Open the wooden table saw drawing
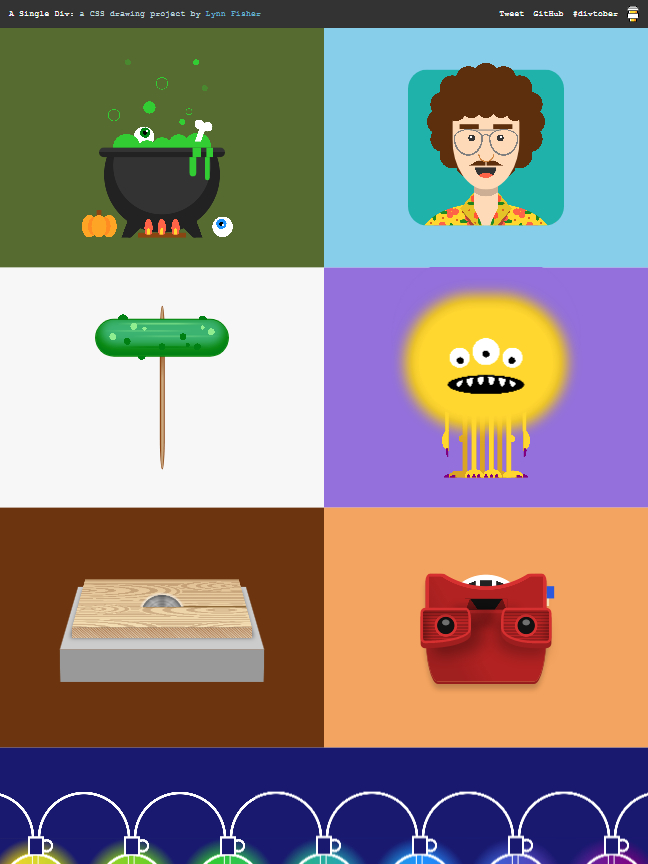 162,627
